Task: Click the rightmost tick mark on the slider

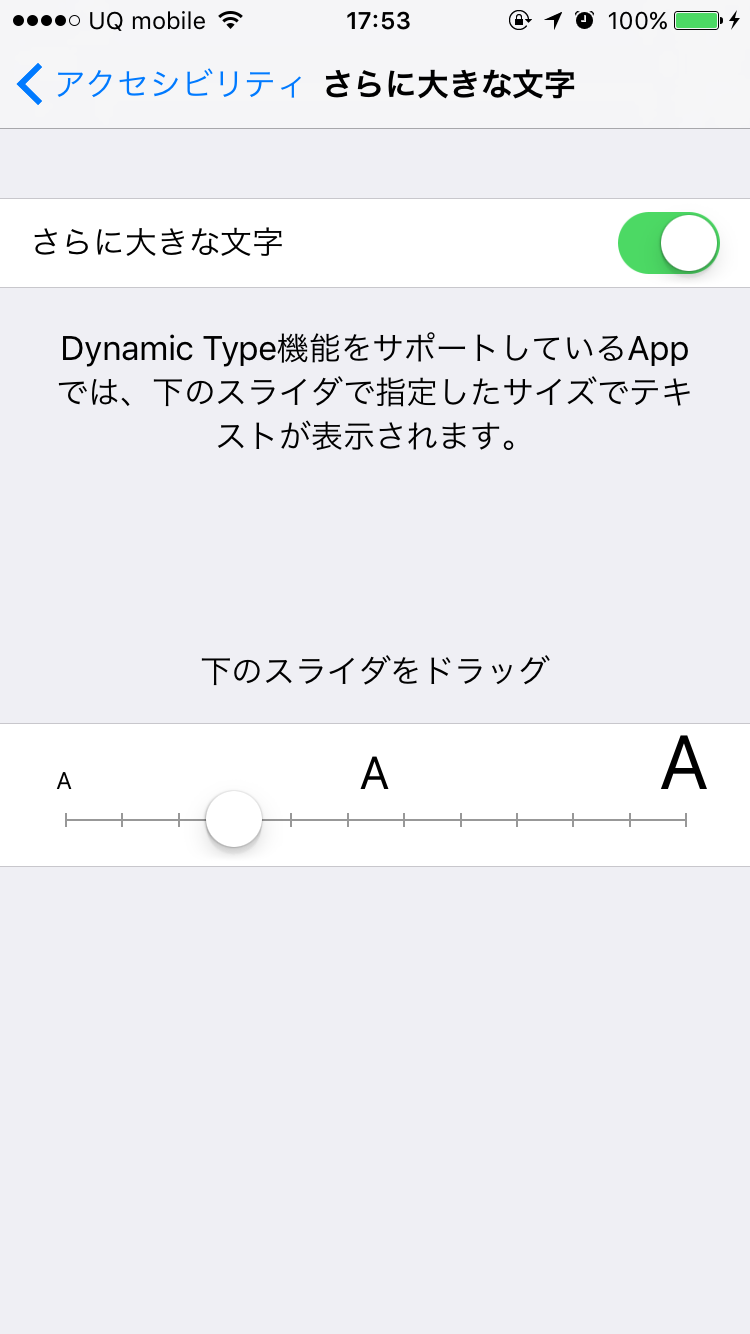Action: (x=687, y=820)
